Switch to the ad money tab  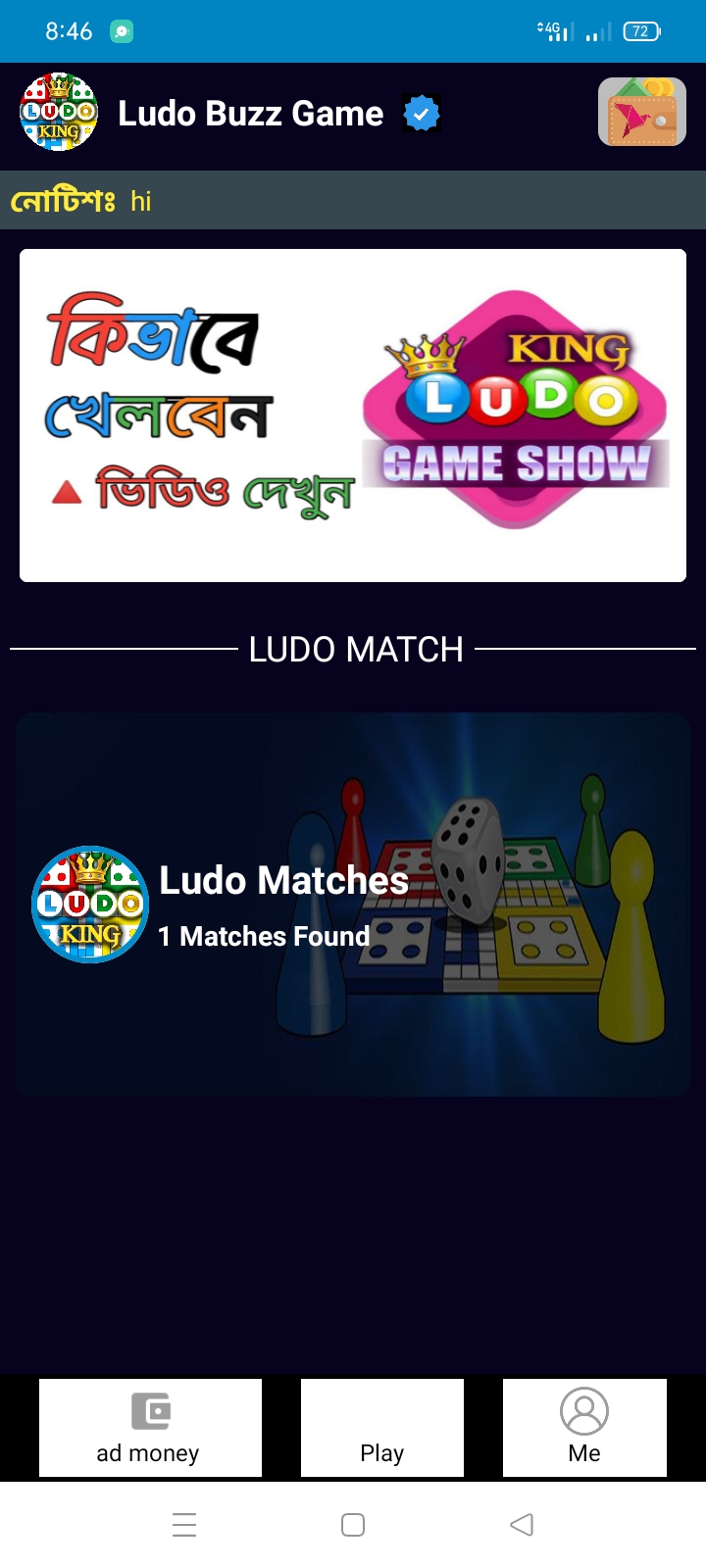click(150, 1427)
